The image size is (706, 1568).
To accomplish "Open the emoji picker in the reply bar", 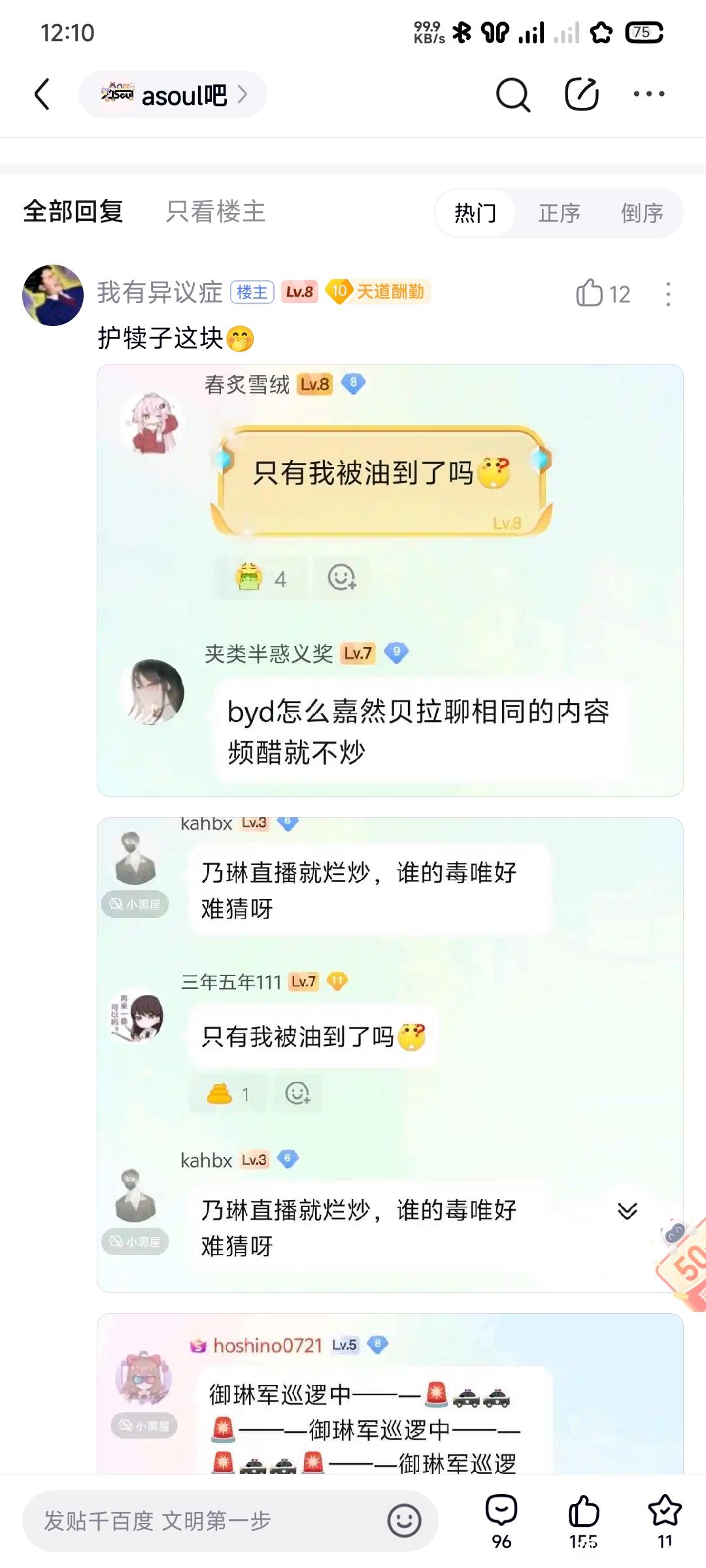I will [x=404, y=1521].
